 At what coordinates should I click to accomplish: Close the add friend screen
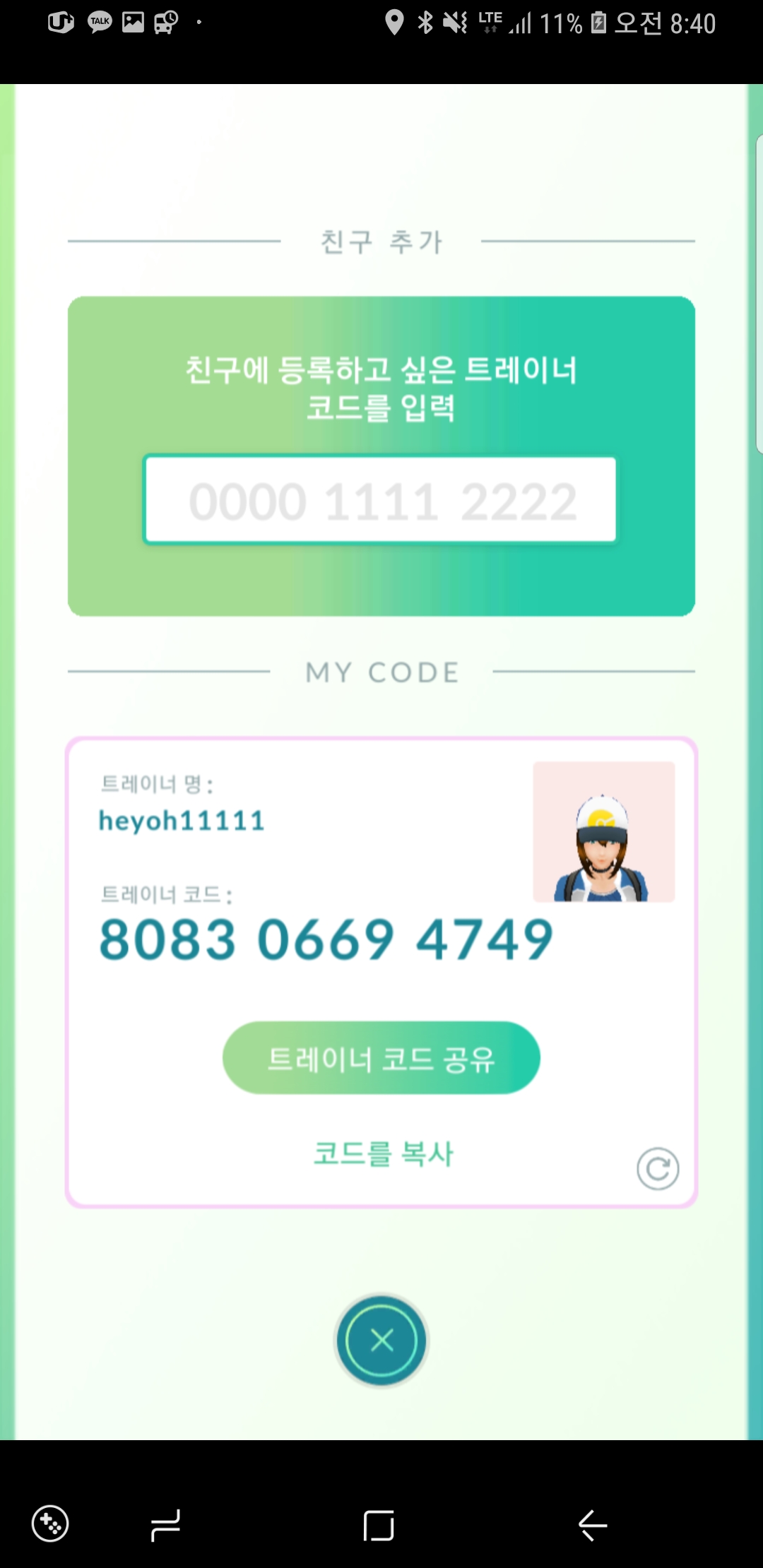click(381, 1340)
